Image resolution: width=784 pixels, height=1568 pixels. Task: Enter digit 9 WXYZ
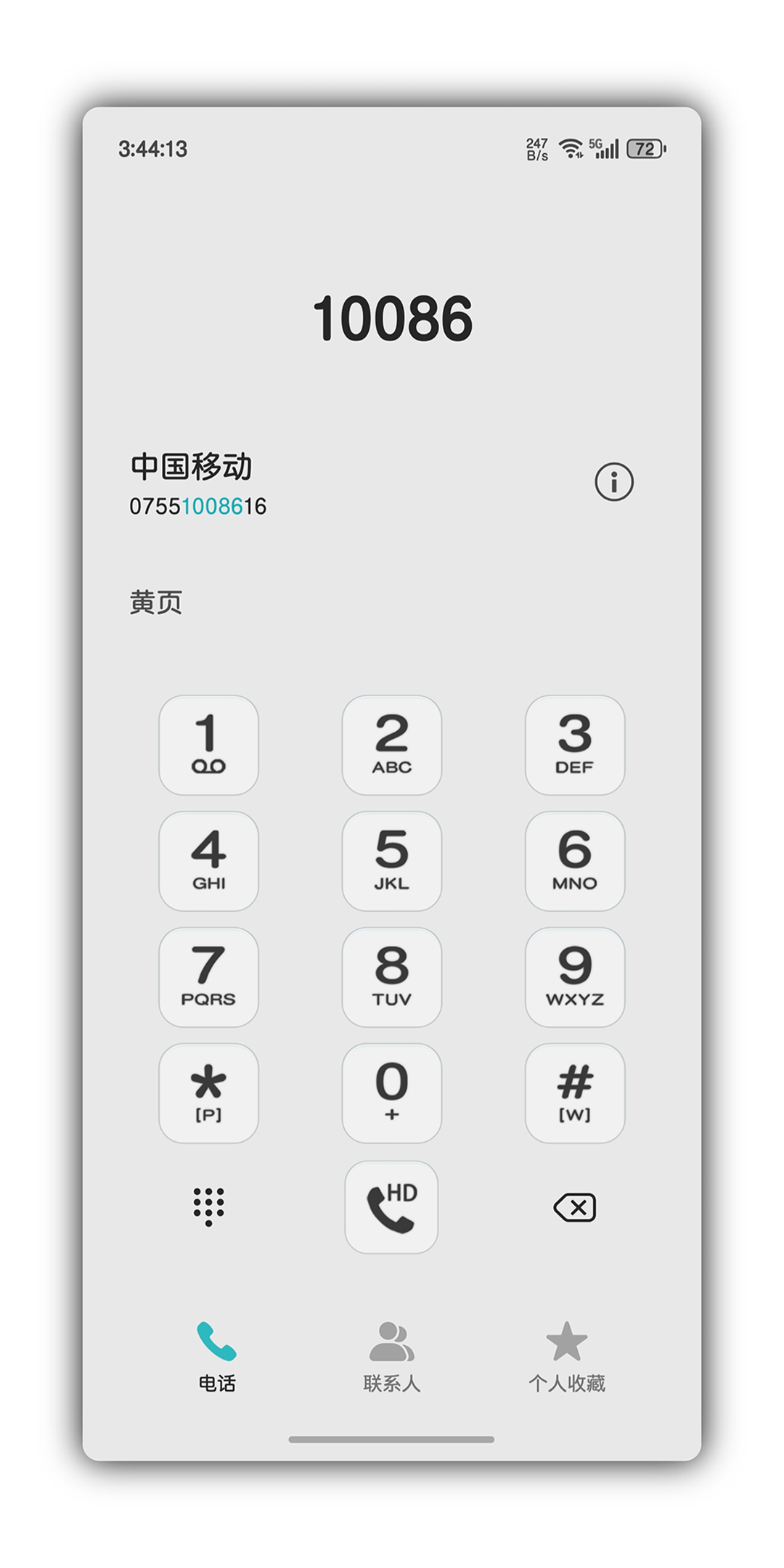pyautogui.click(x=575, y=977)
